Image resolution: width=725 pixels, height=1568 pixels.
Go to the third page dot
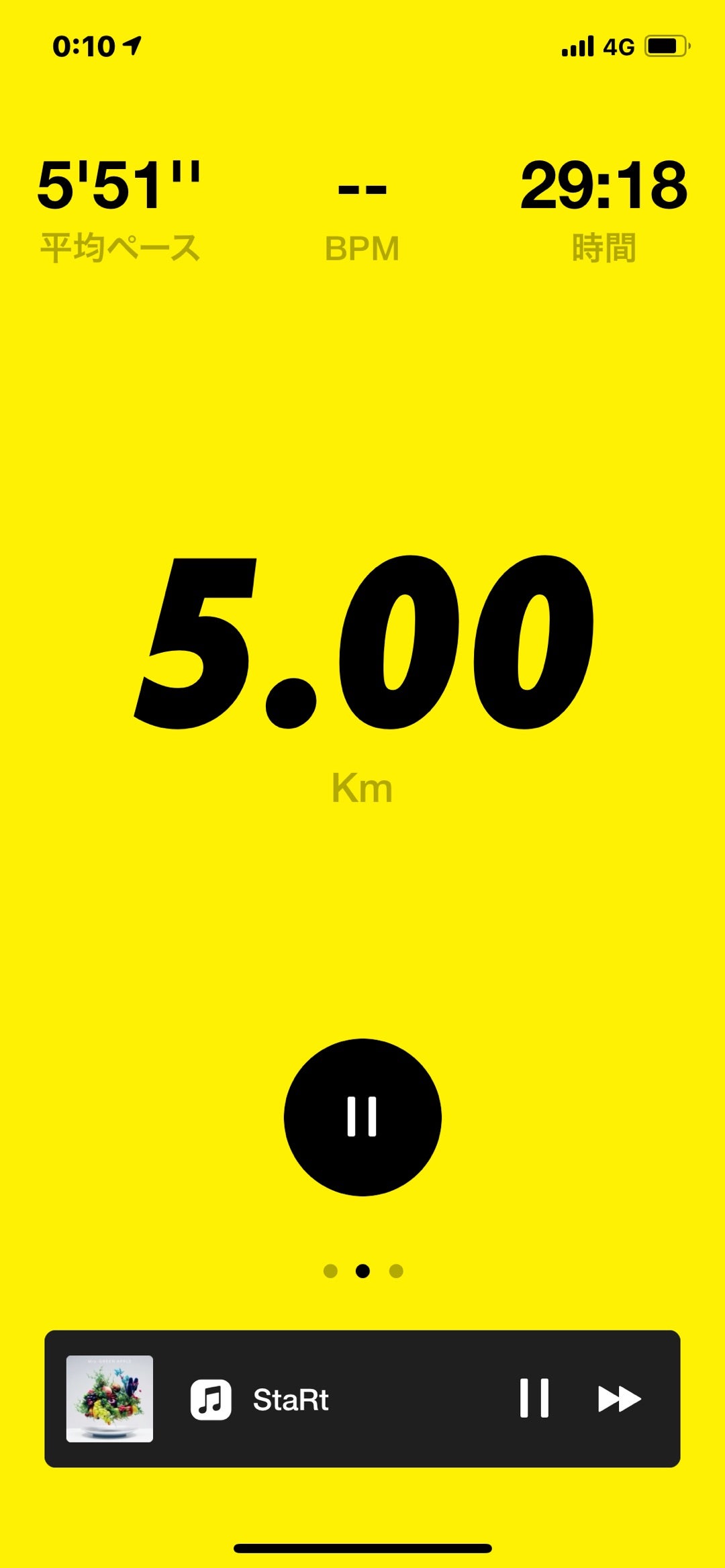point(396,1271)
